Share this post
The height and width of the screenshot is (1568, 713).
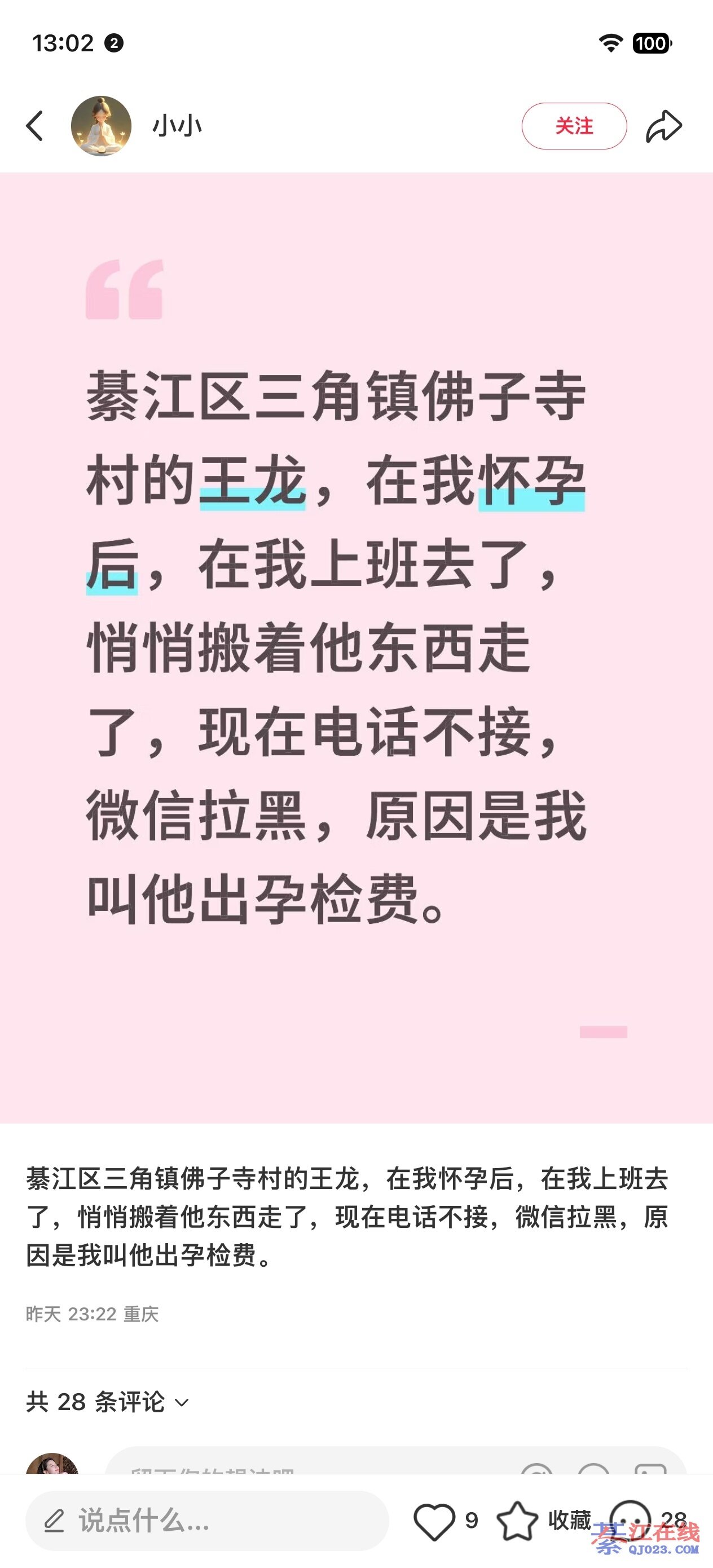[x=663, y=126]
